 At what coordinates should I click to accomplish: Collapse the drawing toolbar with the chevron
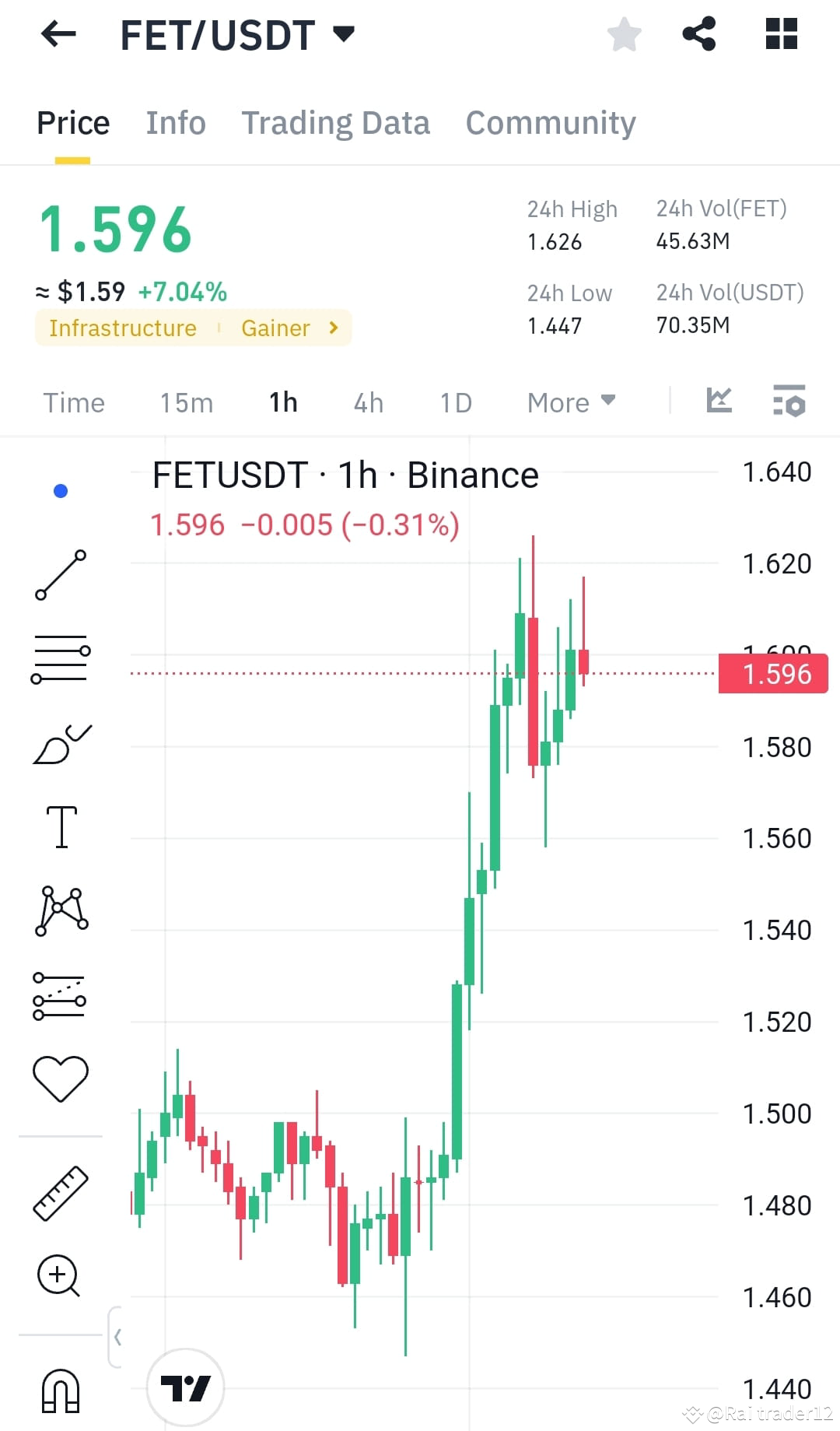pyautogui.click(x=118, y=1337)
